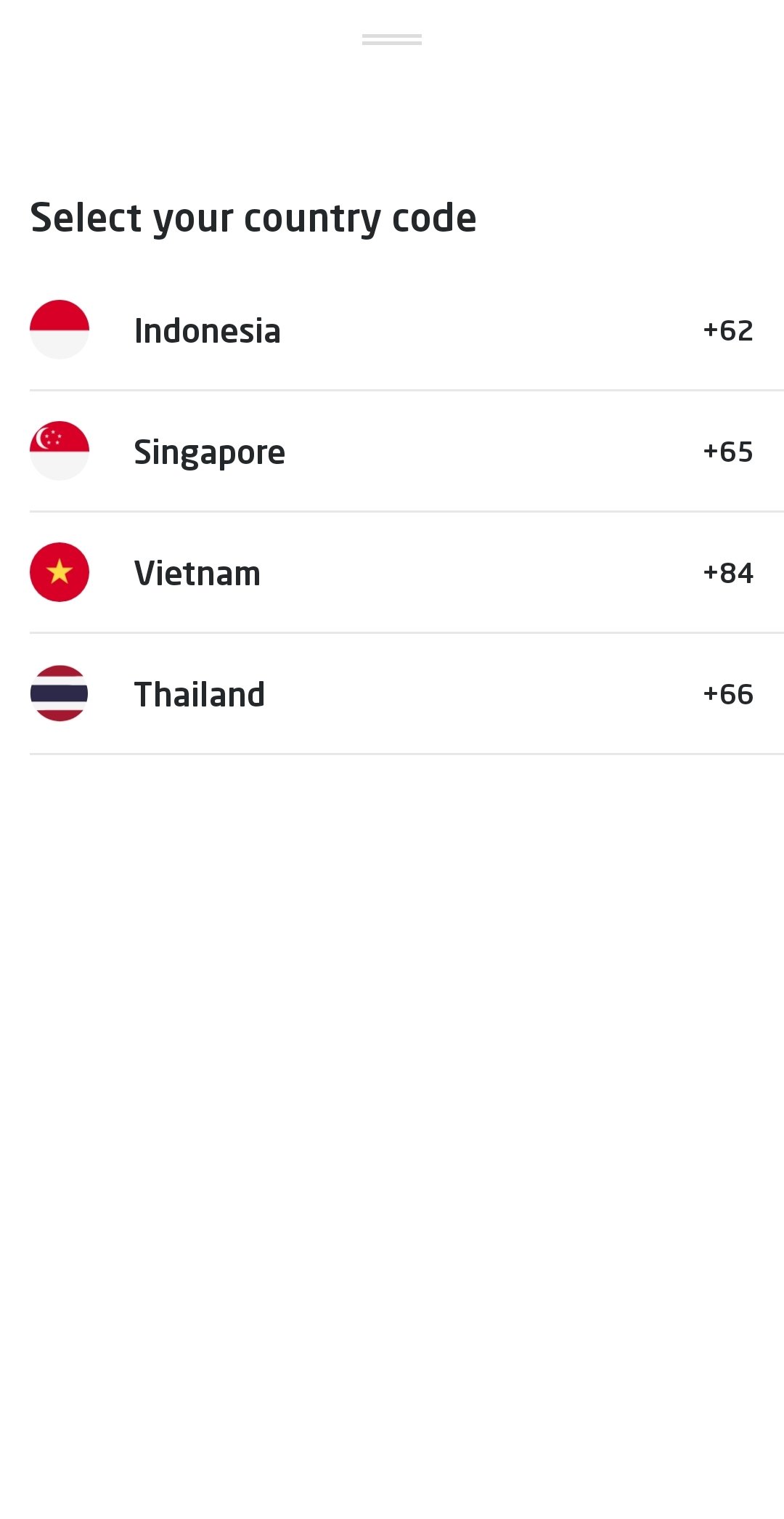Select Thailand +66 country code
The width and height of the screenshot is (784, 1519).
(392, 694)
